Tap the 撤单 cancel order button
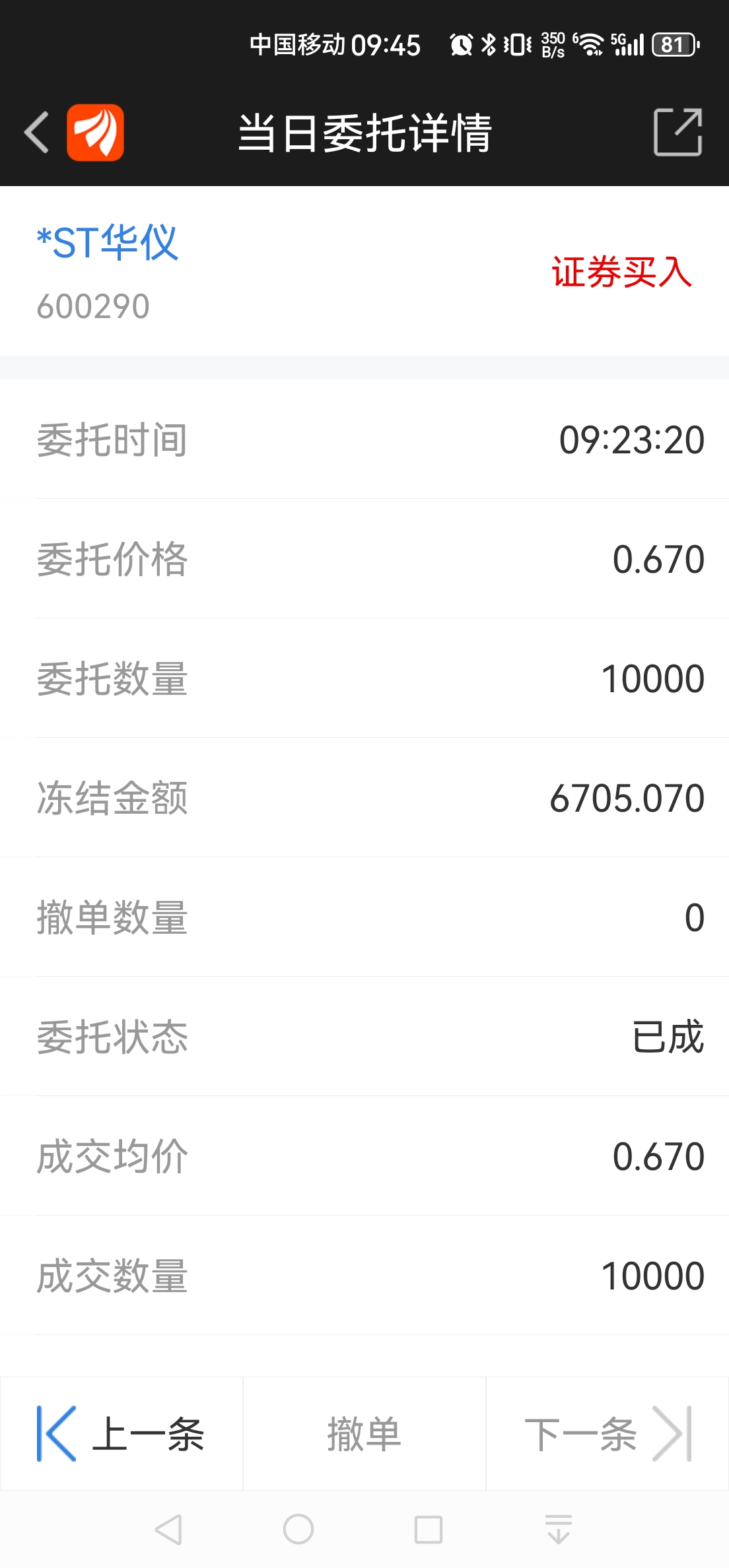The height and width of the screenshot is (1568, 729). point(364,1433)
